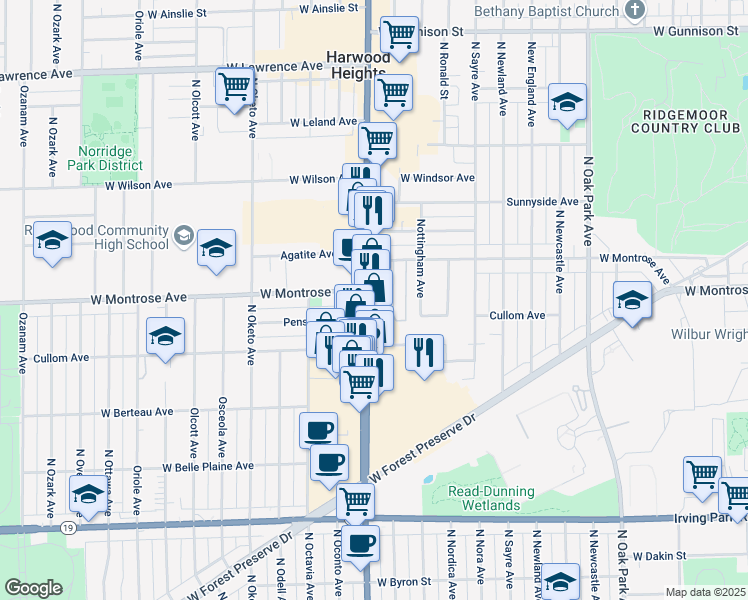Open the school marker west of Ridgemoor Country Club
748x600 pixels.
pyautogui.click(x=567, y=102)
